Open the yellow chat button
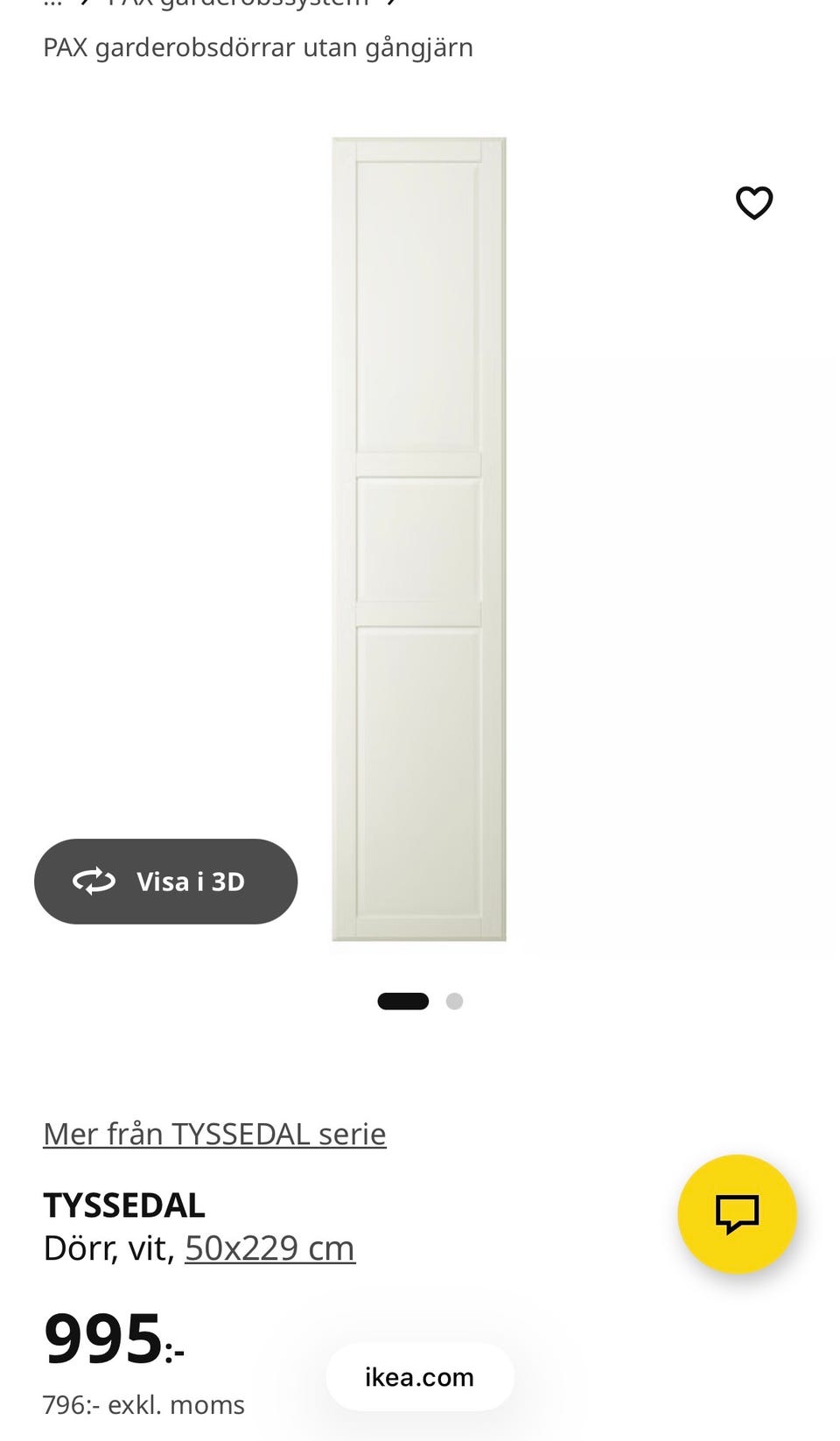The width and height of the screenshot is (840, 1441). tap(737, 1213)
